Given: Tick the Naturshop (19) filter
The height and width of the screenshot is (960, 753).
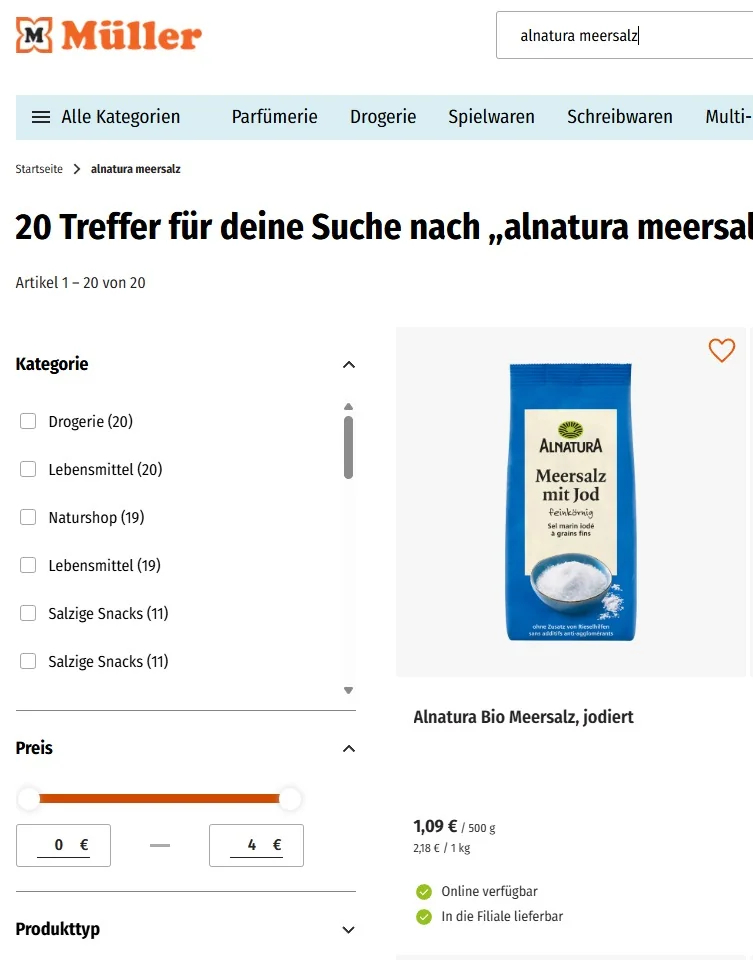Looking at the screenshot, I should click(x=28, y=517).
